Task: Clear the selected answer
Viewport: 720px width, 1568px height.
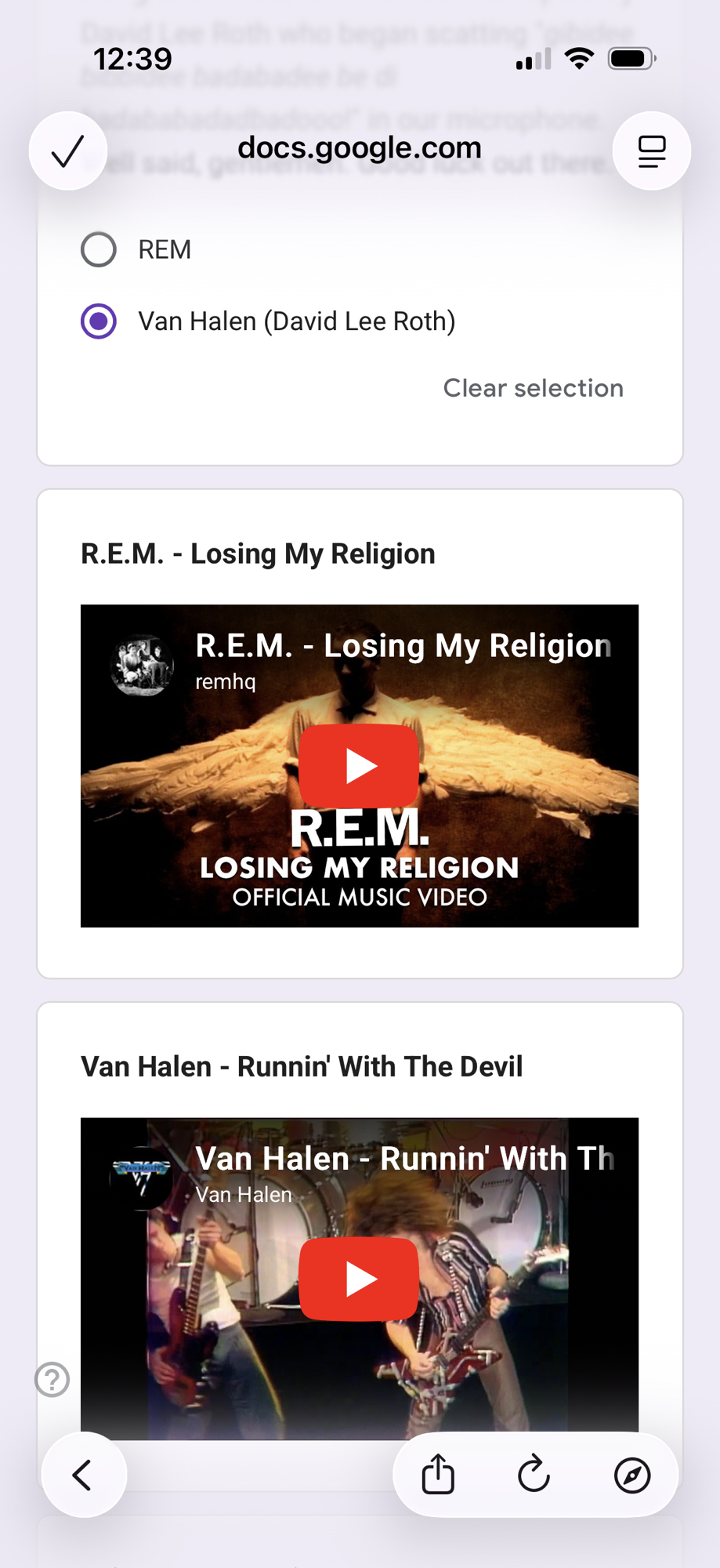Action: pyautogui.click(x=533, y=388)
